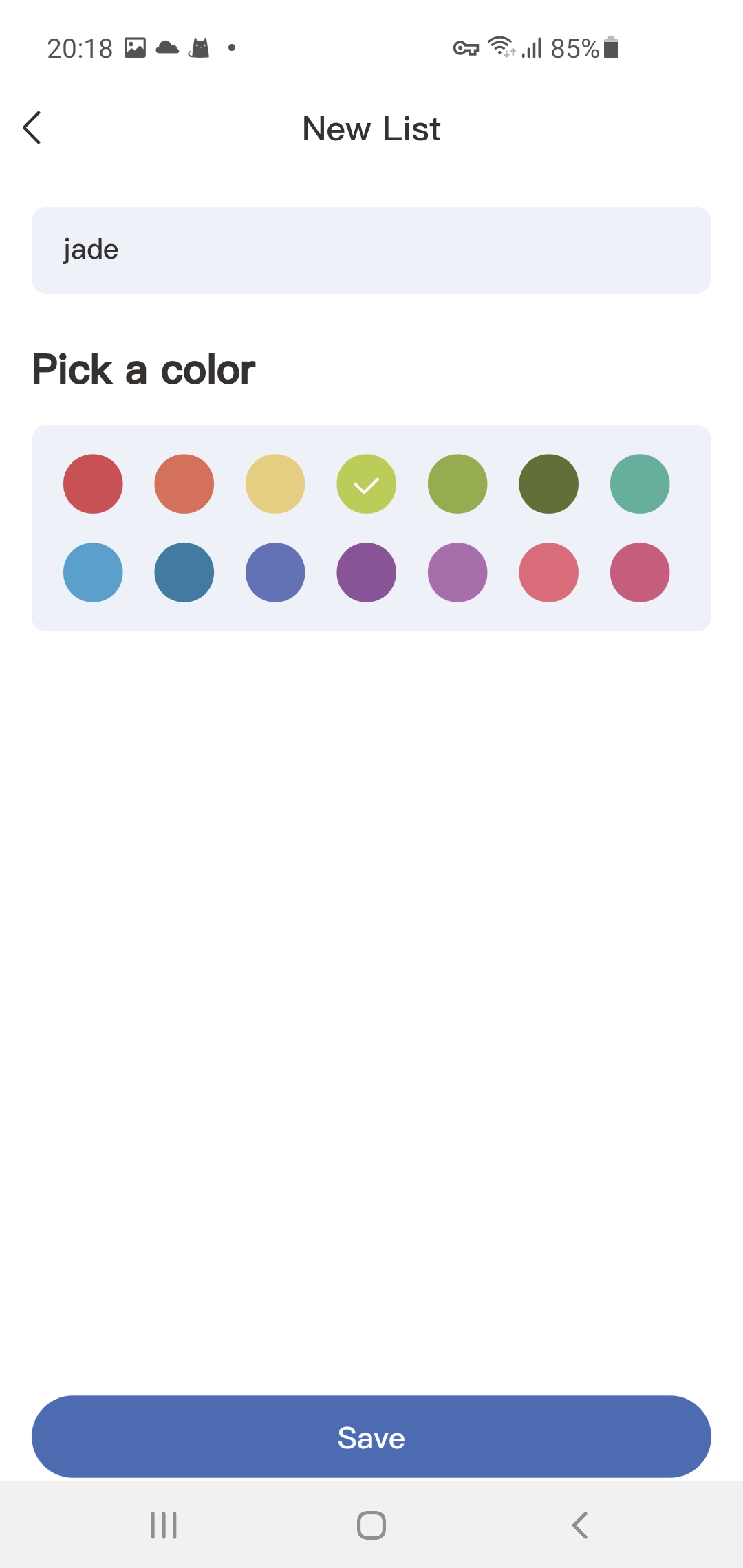Select the light blue color swatch
The height and width of the screenshot is (1568, 743).
[93, 573]
